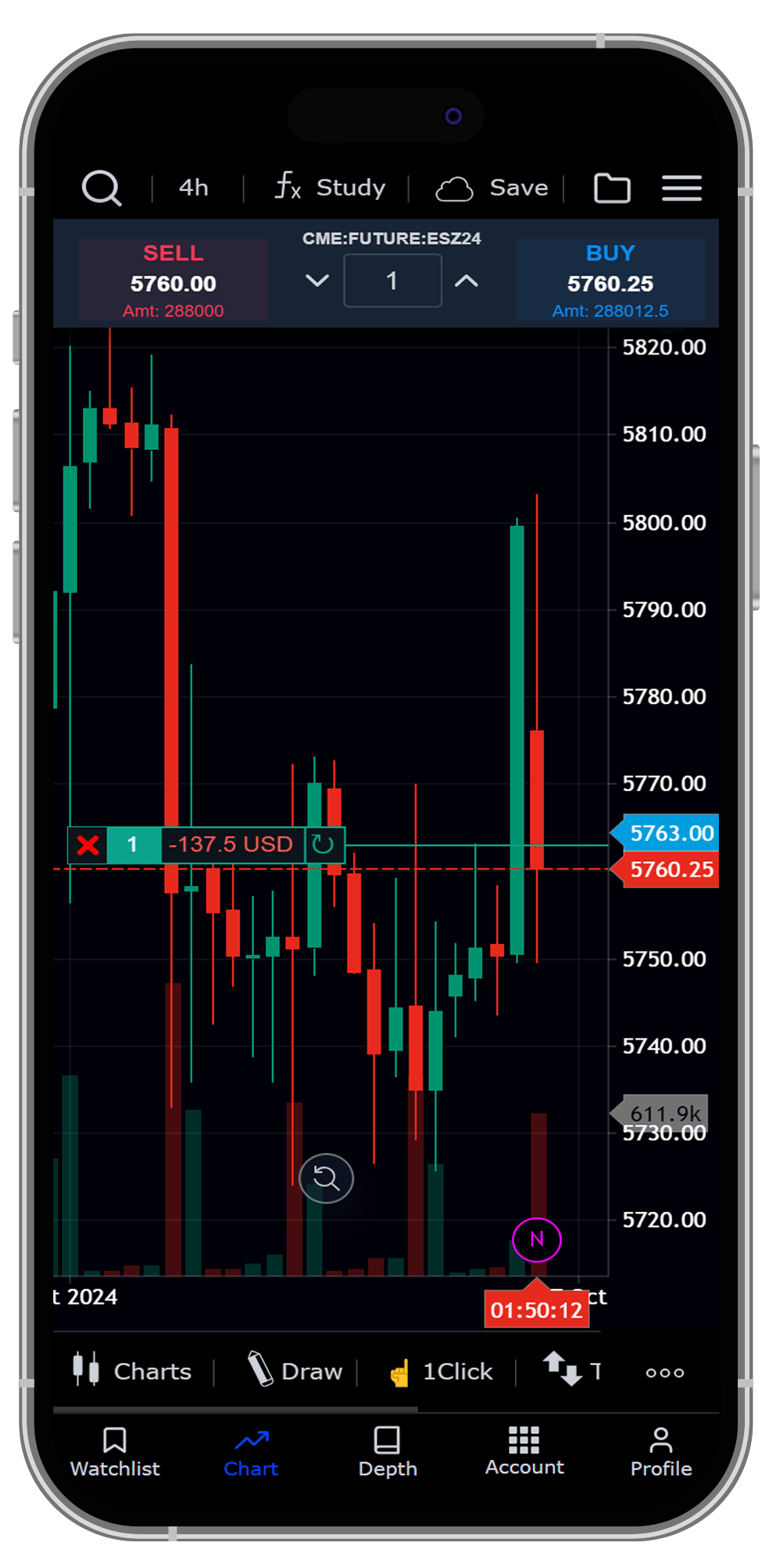Edit the quantity field showing 1

coord(392,281)
